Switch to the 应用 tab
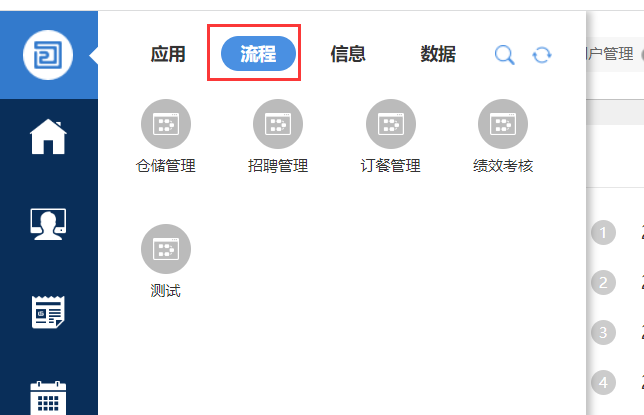Image resolution: width=644 pixels, height=415 pixels. click(x=168, y=54)
